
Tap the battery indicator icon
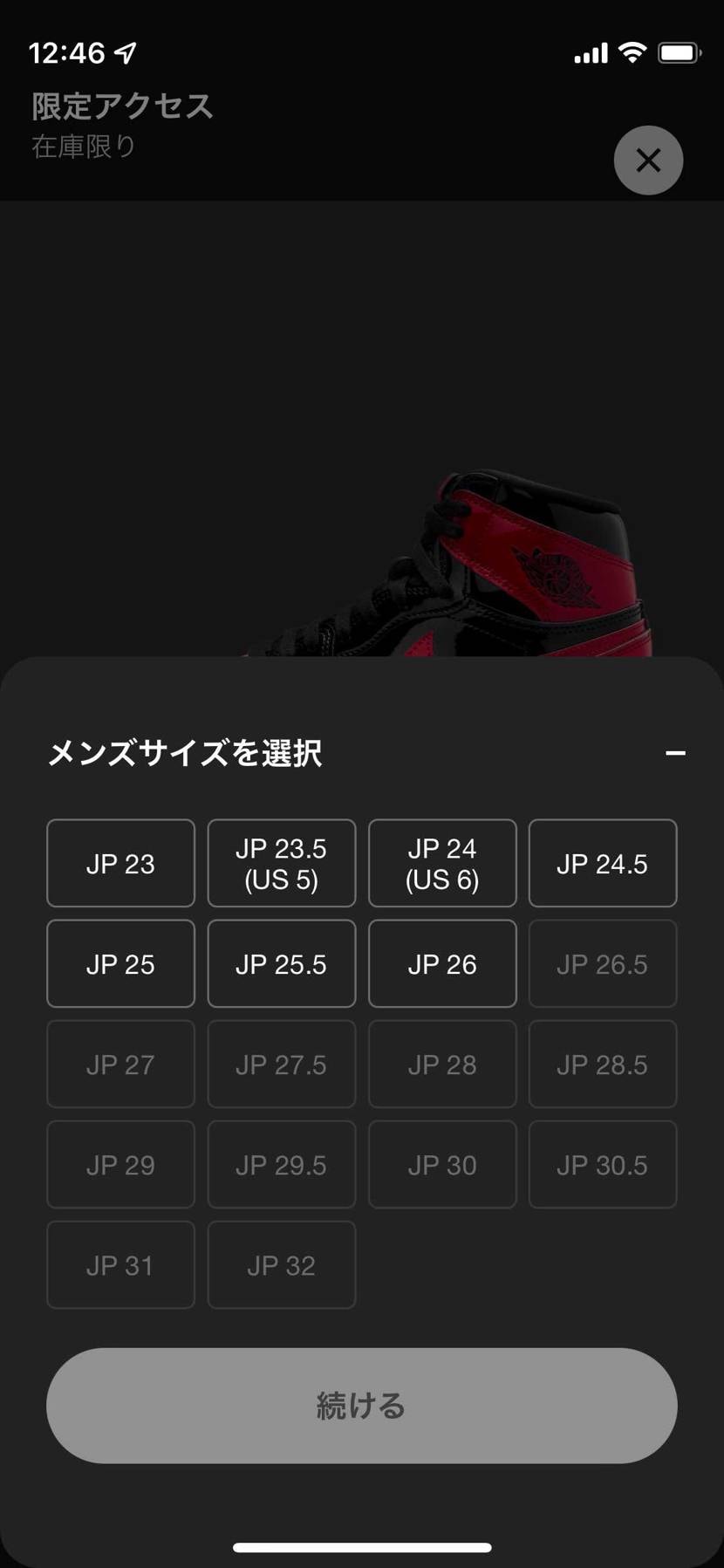tap(680, 52)
